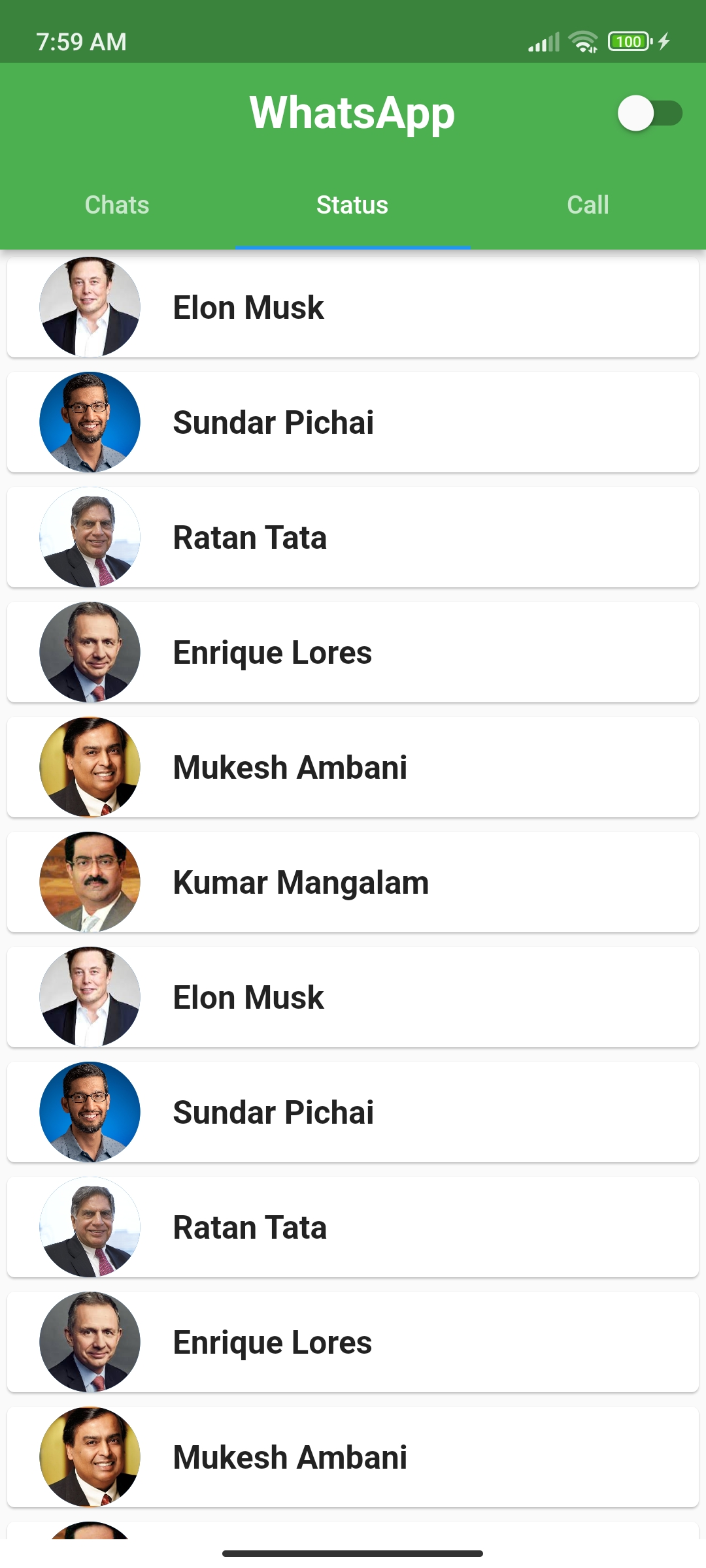View Kumar Mangalam's status
This screenshot has width=706, height=1568.
353,882
